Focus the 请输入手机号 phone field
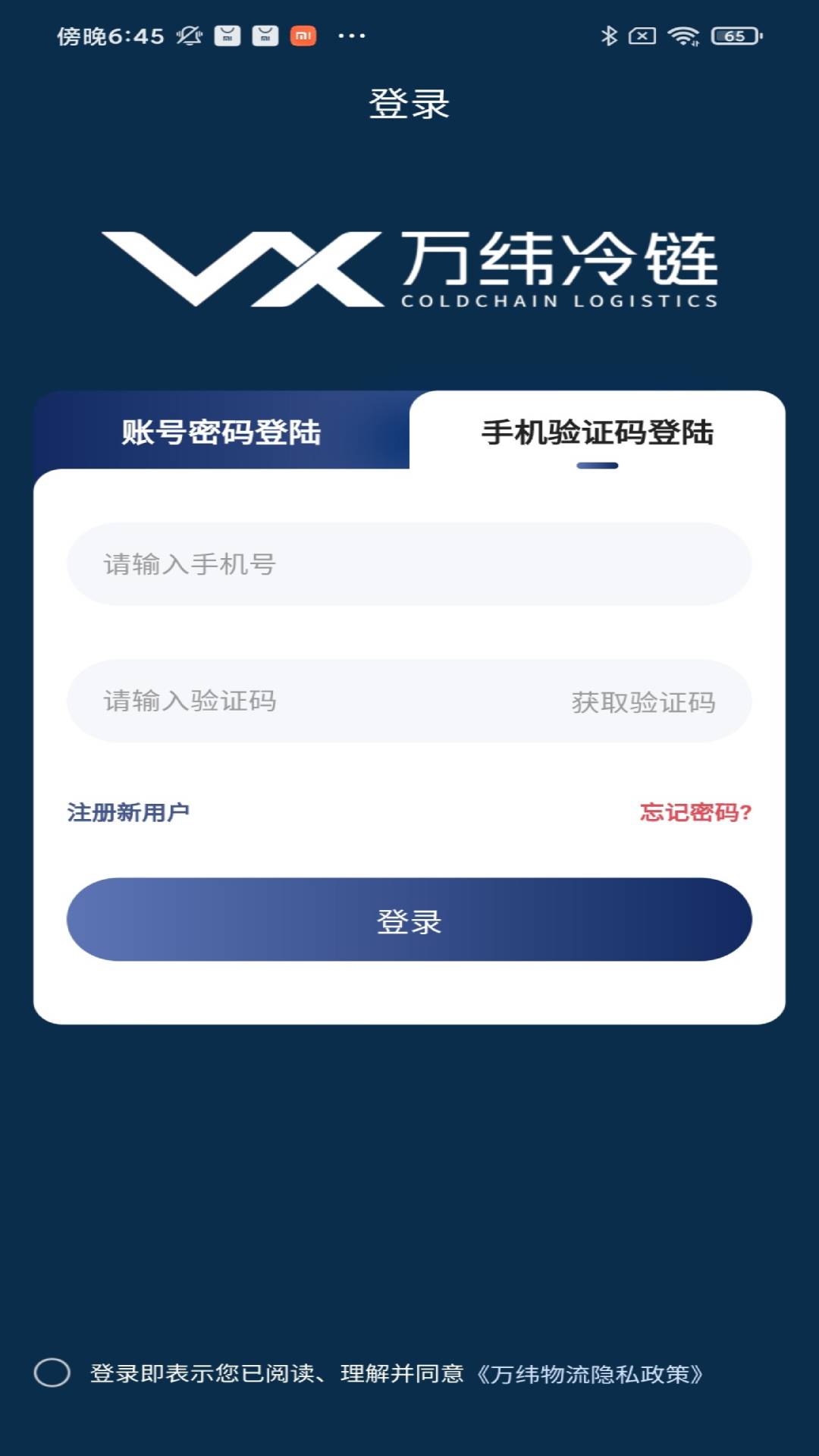 (409, 564)
